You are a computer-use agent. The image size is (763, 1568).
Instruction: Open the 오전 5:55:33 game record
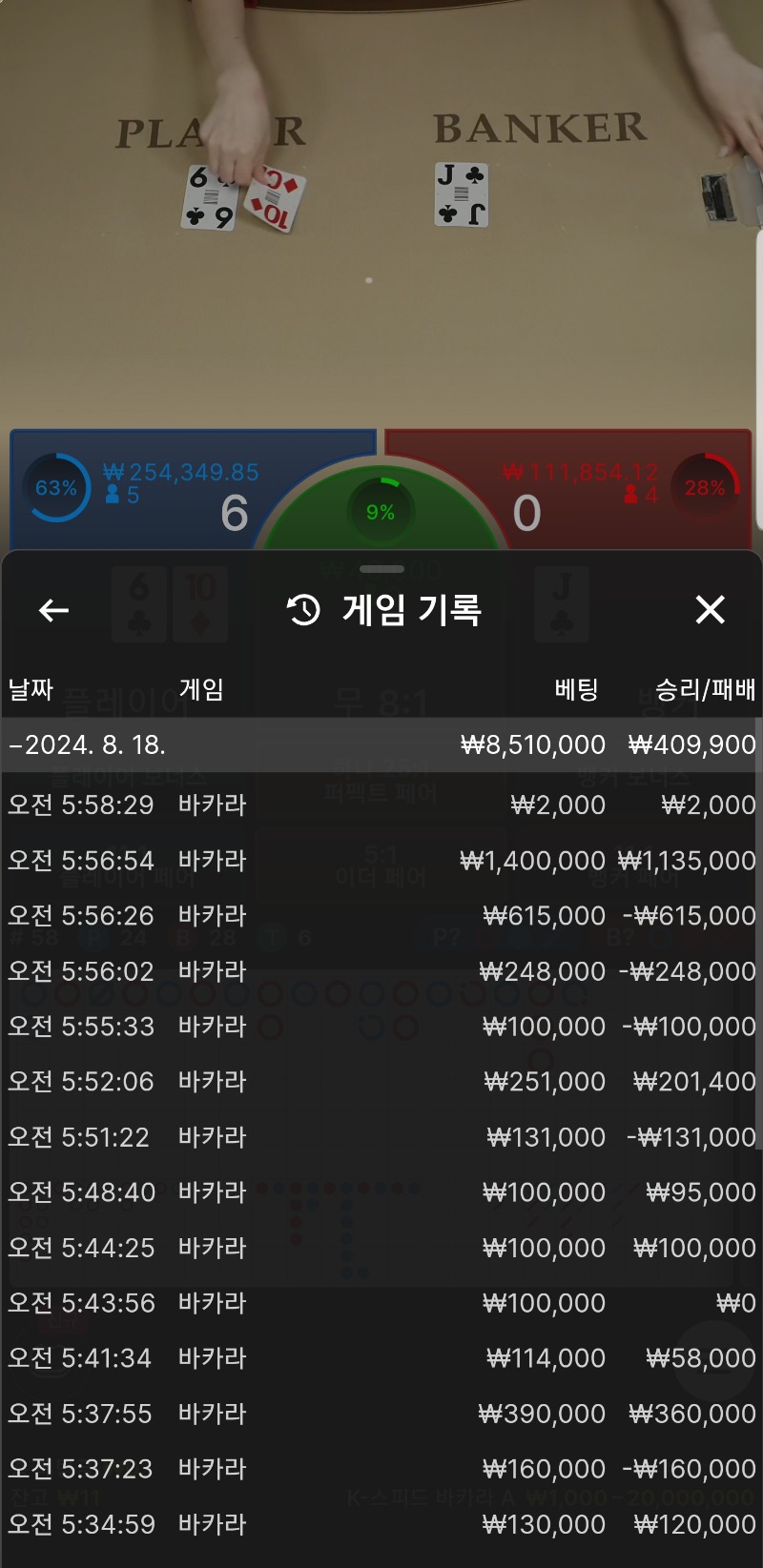pos(381,1027)
